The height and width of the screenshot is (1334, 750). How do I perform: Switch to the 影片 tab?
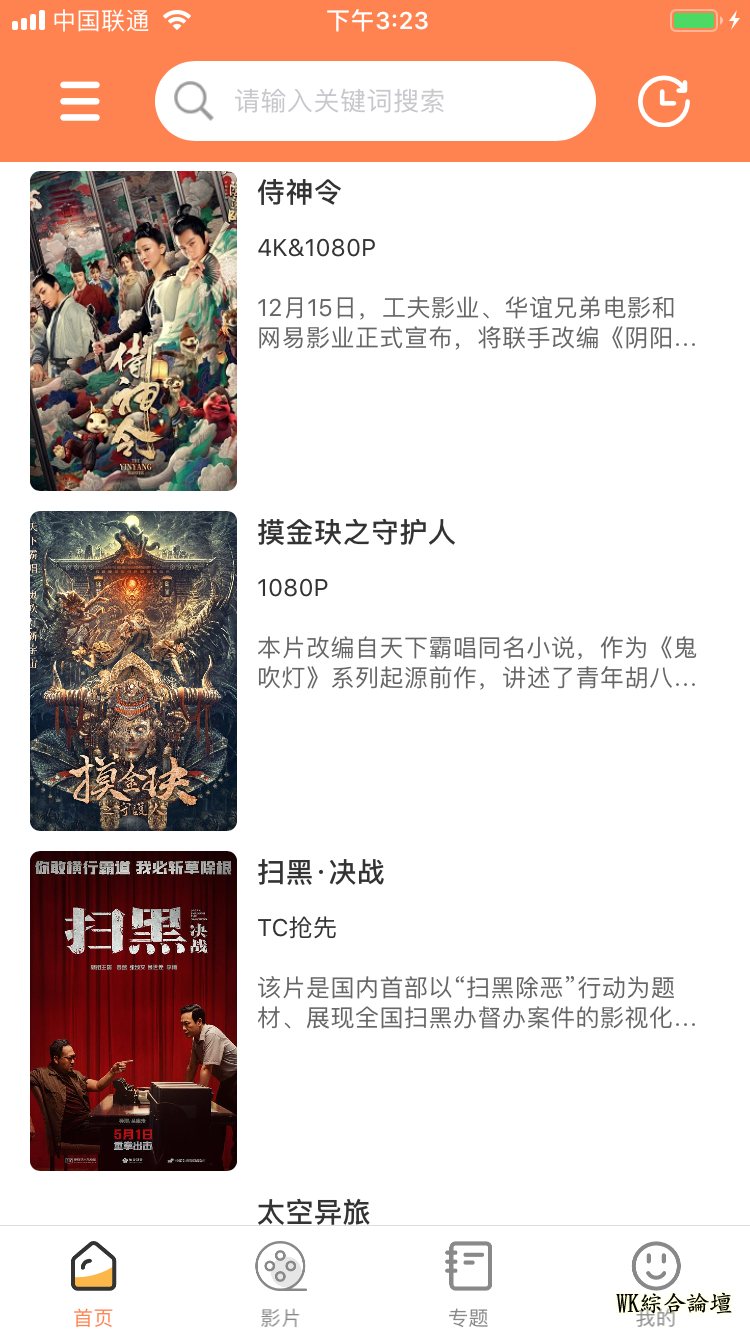(280, 1284)
